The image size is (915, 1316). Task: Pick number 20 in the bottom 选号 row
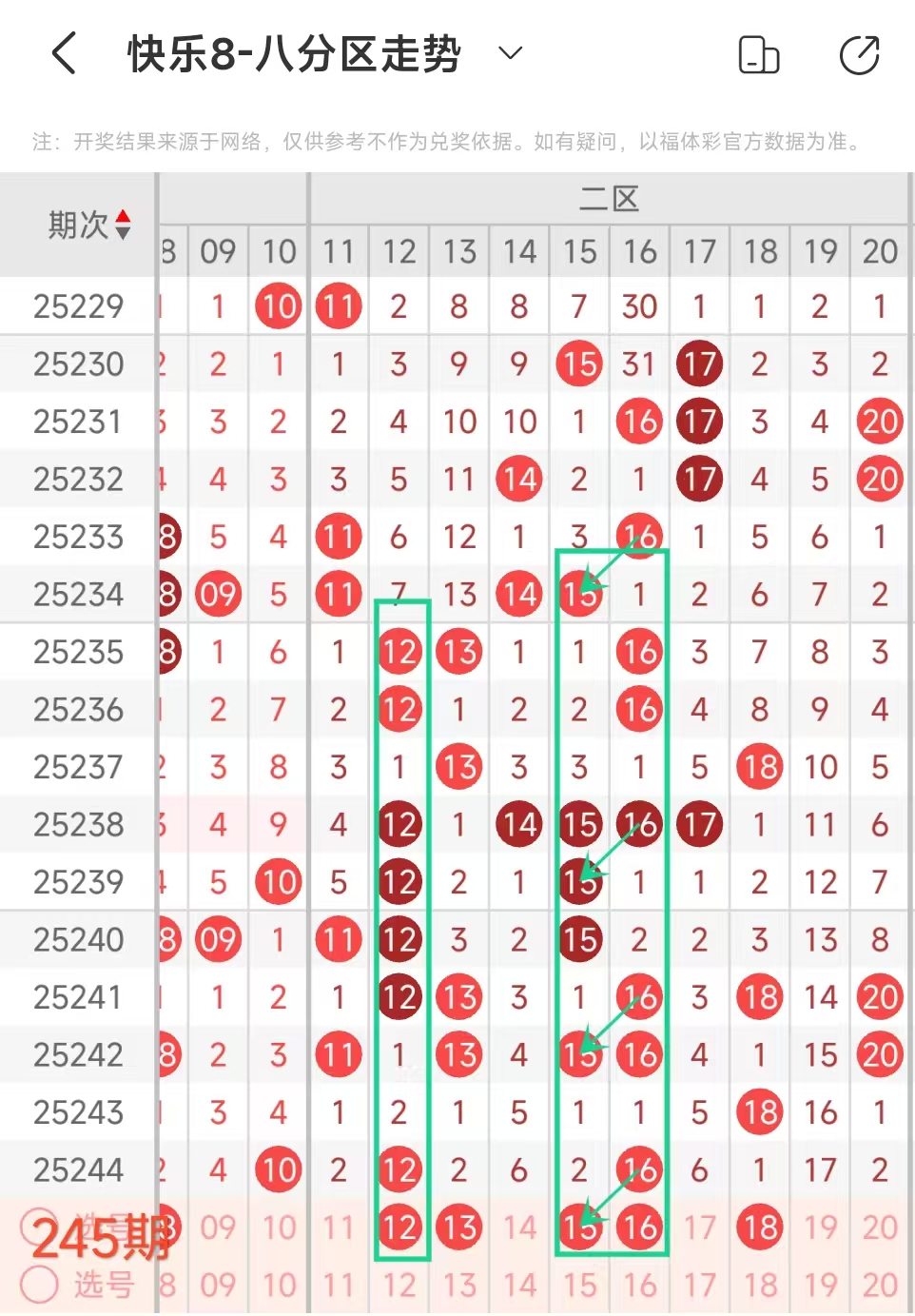[880, 1286]
